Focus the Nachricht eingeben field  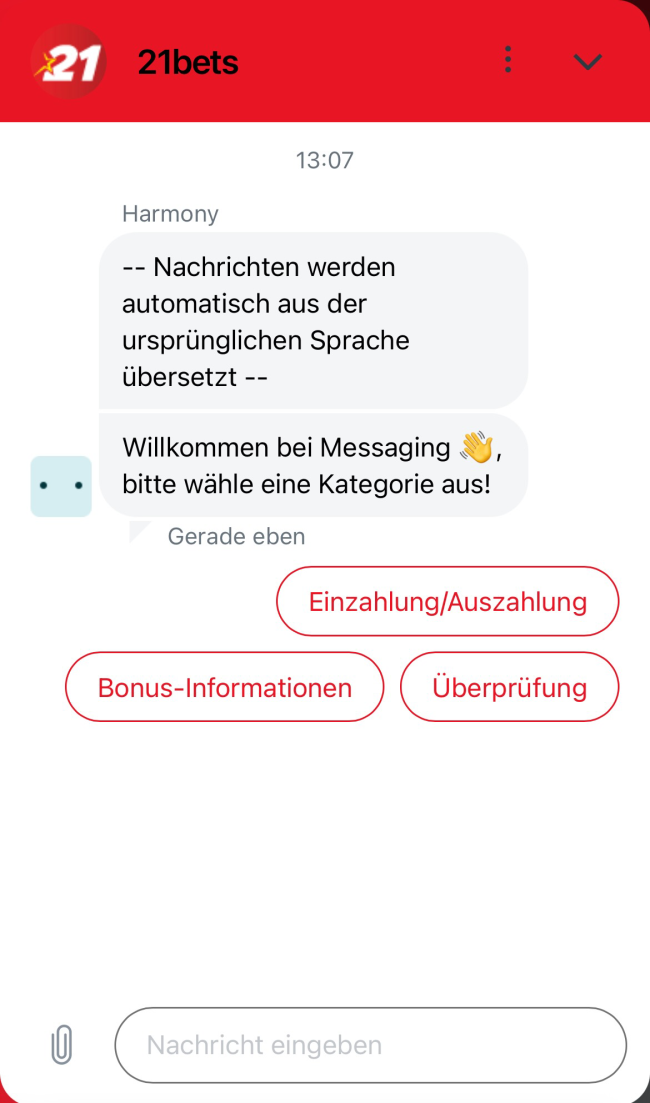370,1045
